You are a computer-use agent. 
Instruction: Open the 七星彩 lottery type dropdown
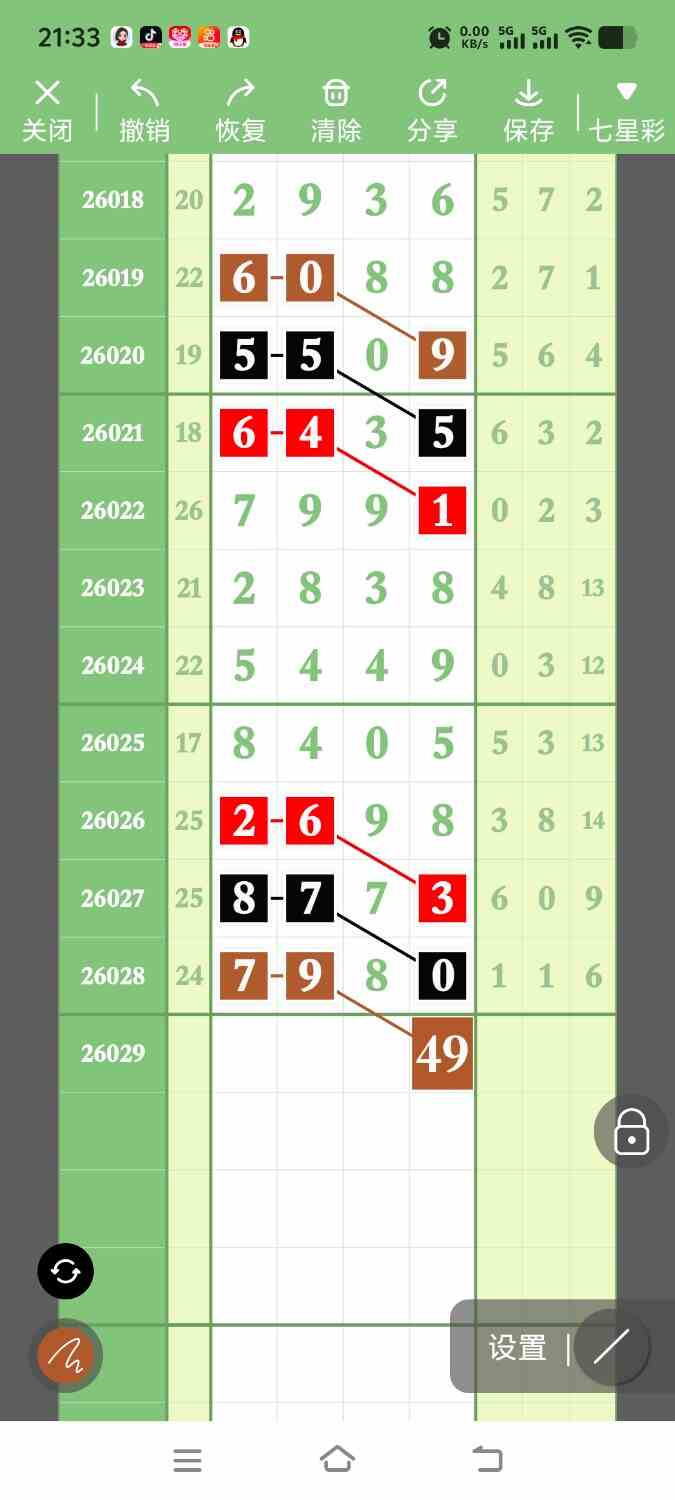coord(627,111)
